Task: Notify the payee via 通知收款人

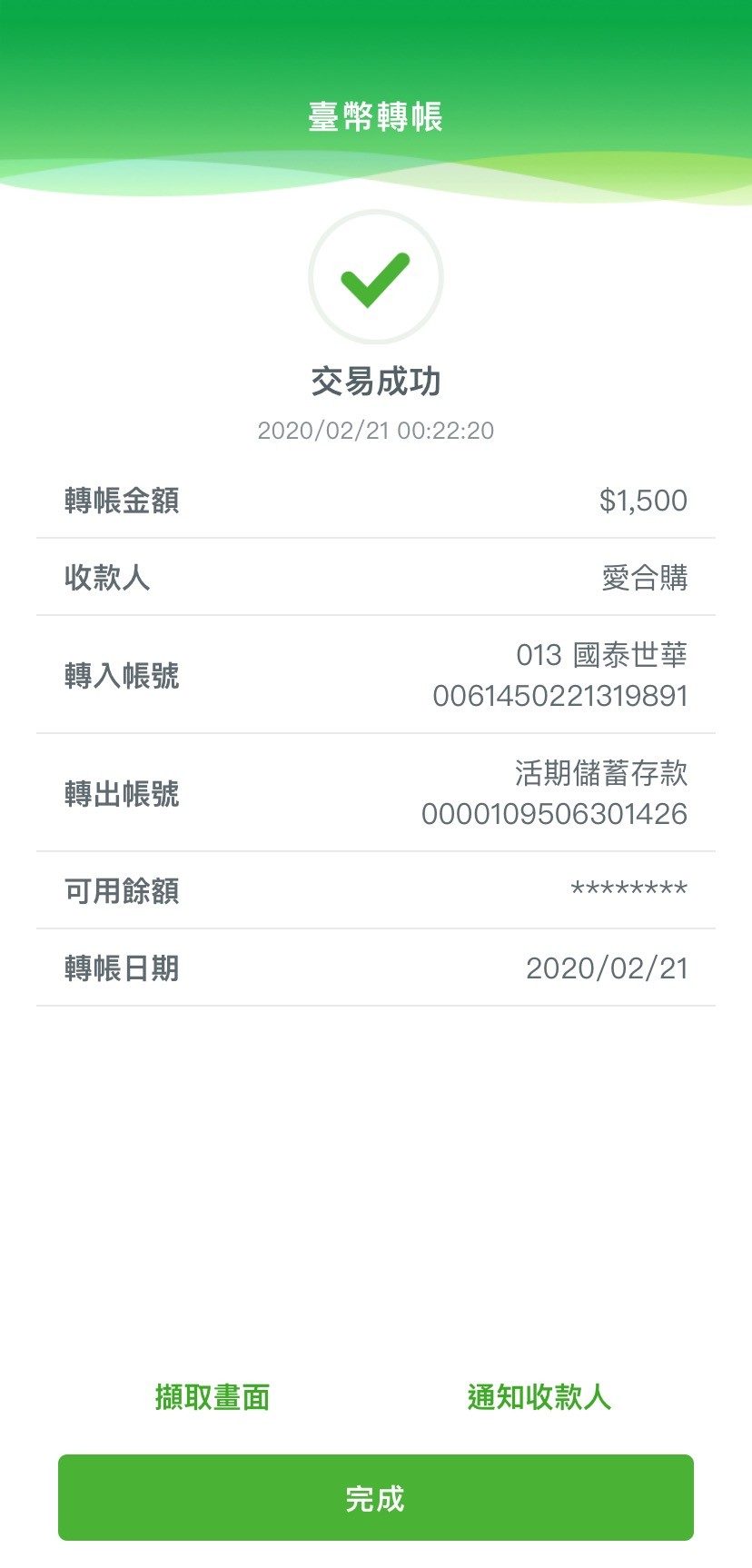Action: click(539, 1397)
